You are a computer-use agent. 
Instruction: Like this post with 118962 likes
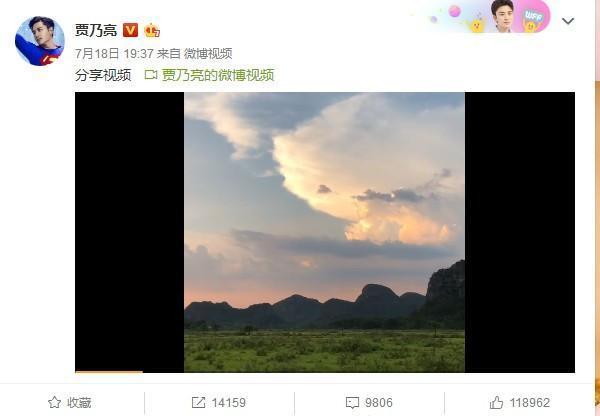point(520,402)
